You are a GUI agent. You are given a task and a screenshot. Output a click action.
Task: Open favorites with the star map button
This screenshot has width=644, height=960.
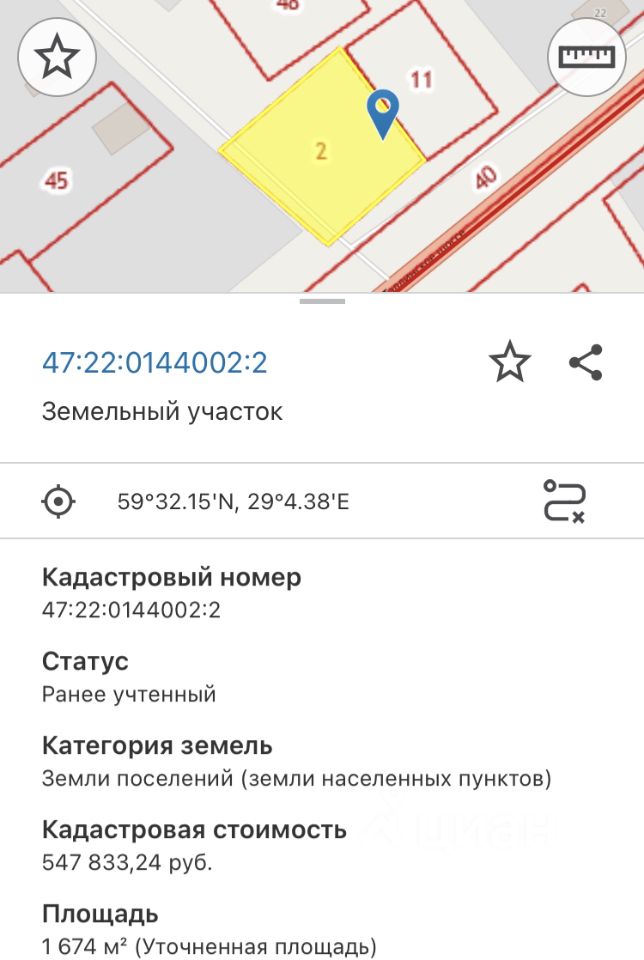(57, 58)
